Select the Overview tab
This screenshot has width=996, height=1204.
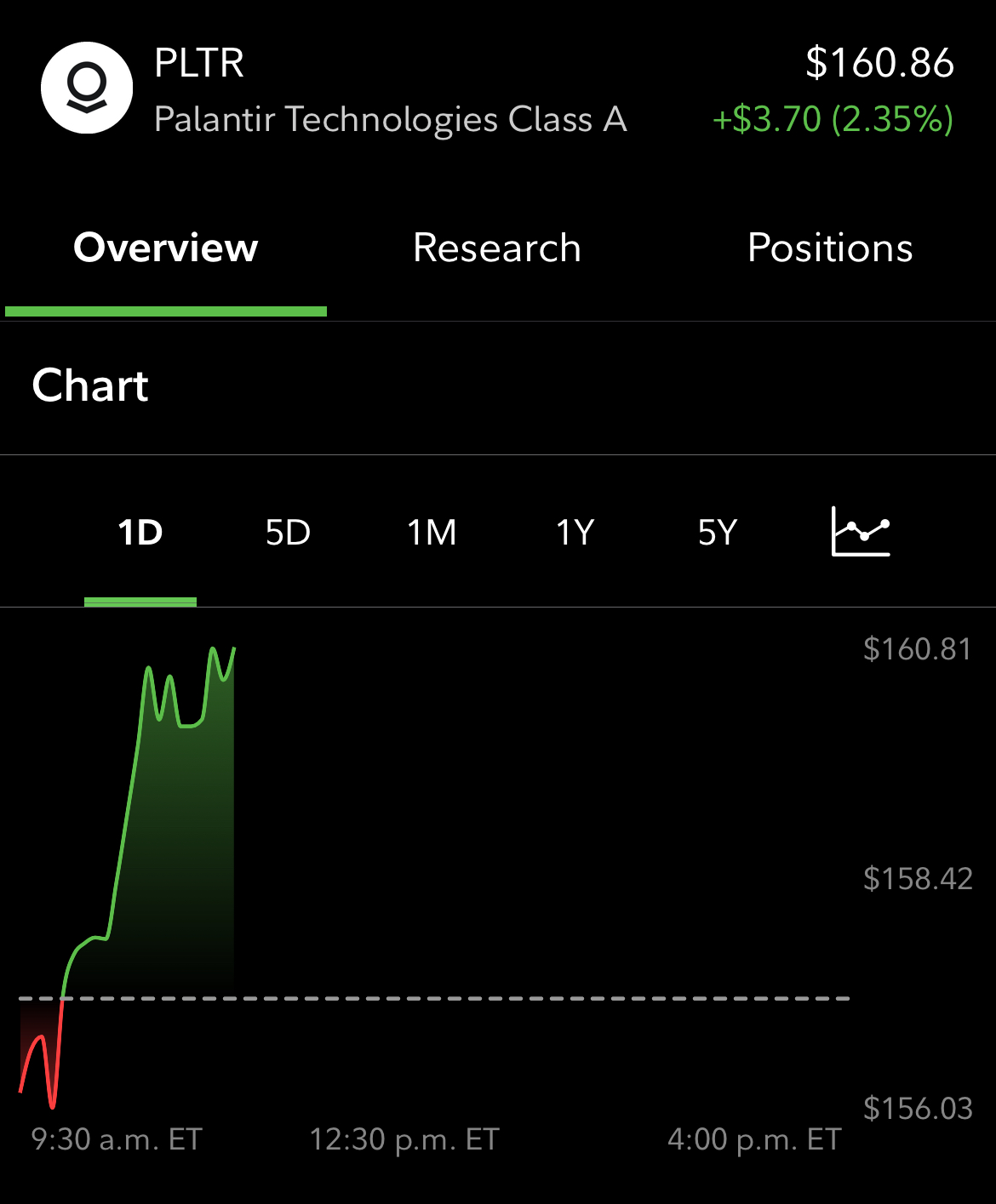pyautogui.click(x=165, y=248)
